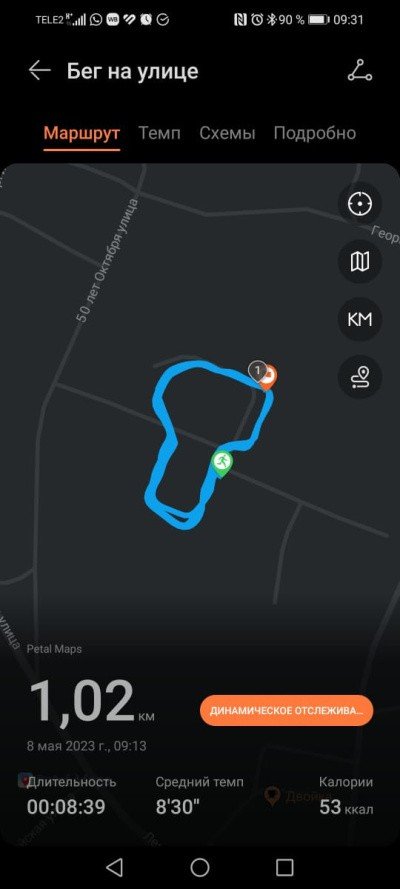Tap the route pin icon button
400x889 pixels.
[360, 377]
